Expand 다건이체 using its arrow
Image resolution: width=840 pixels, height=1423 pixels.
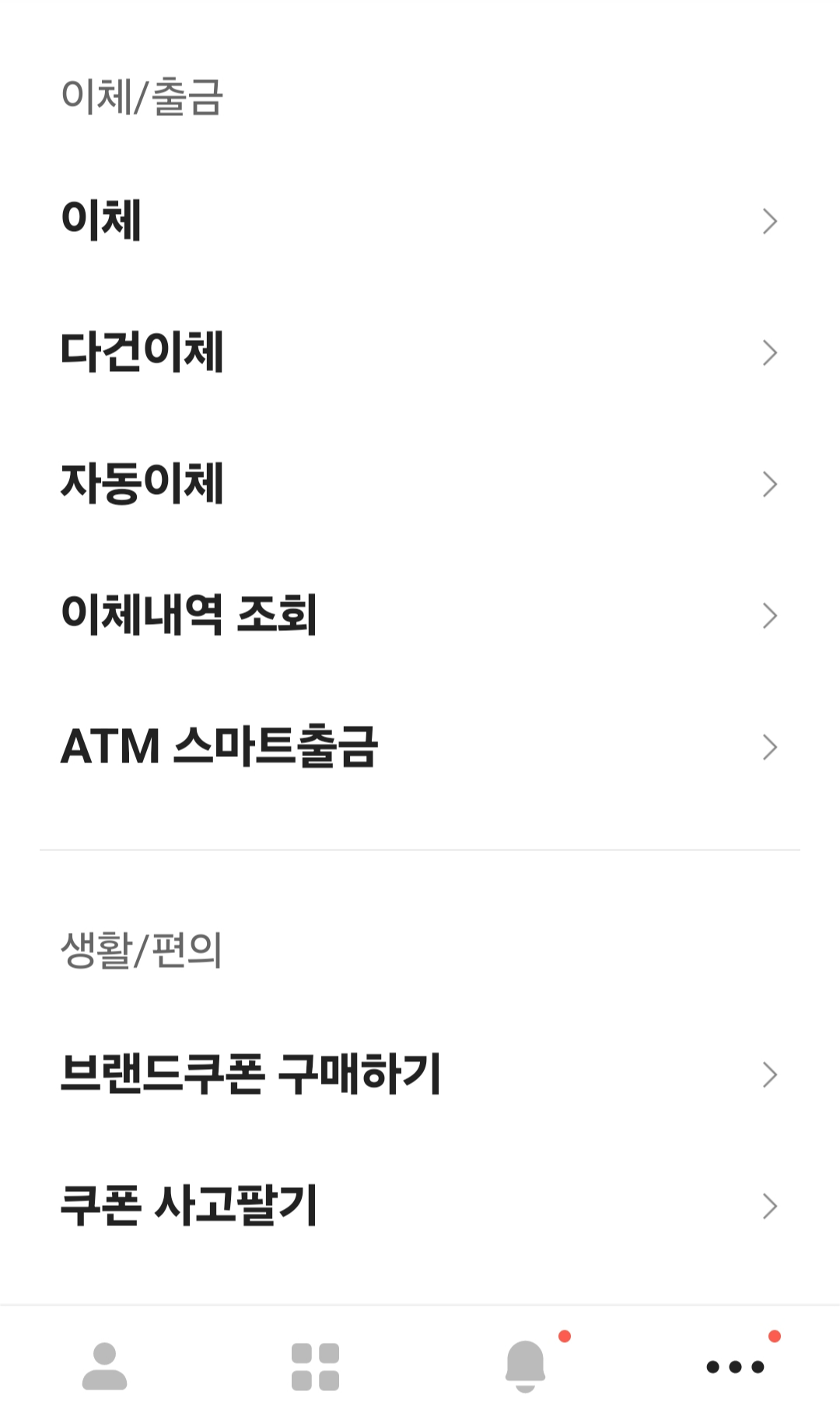pyautogui.click(x=770, y=352)
